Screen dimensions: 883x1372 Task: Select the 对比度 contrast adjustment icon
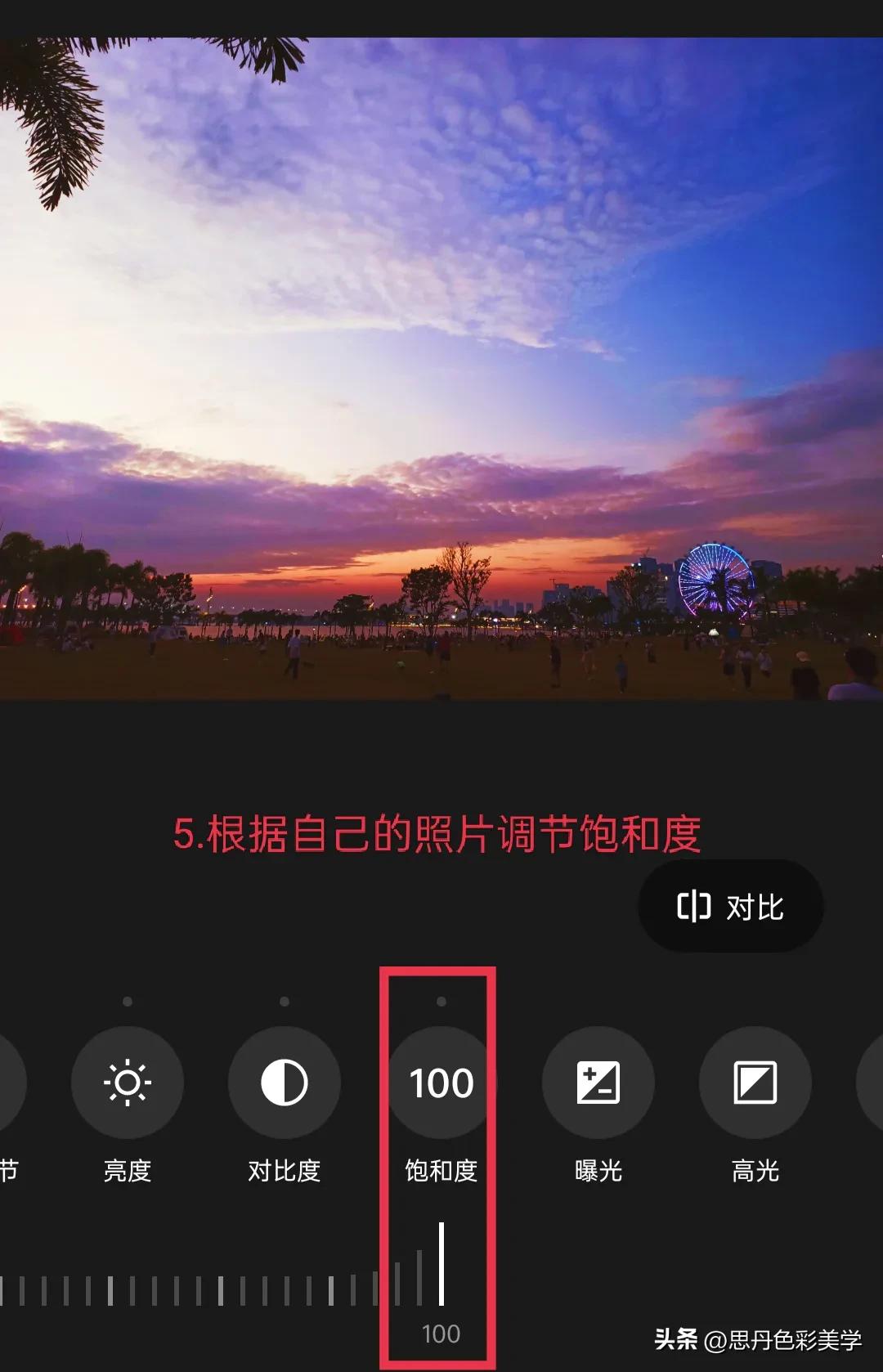(283, 1083)
